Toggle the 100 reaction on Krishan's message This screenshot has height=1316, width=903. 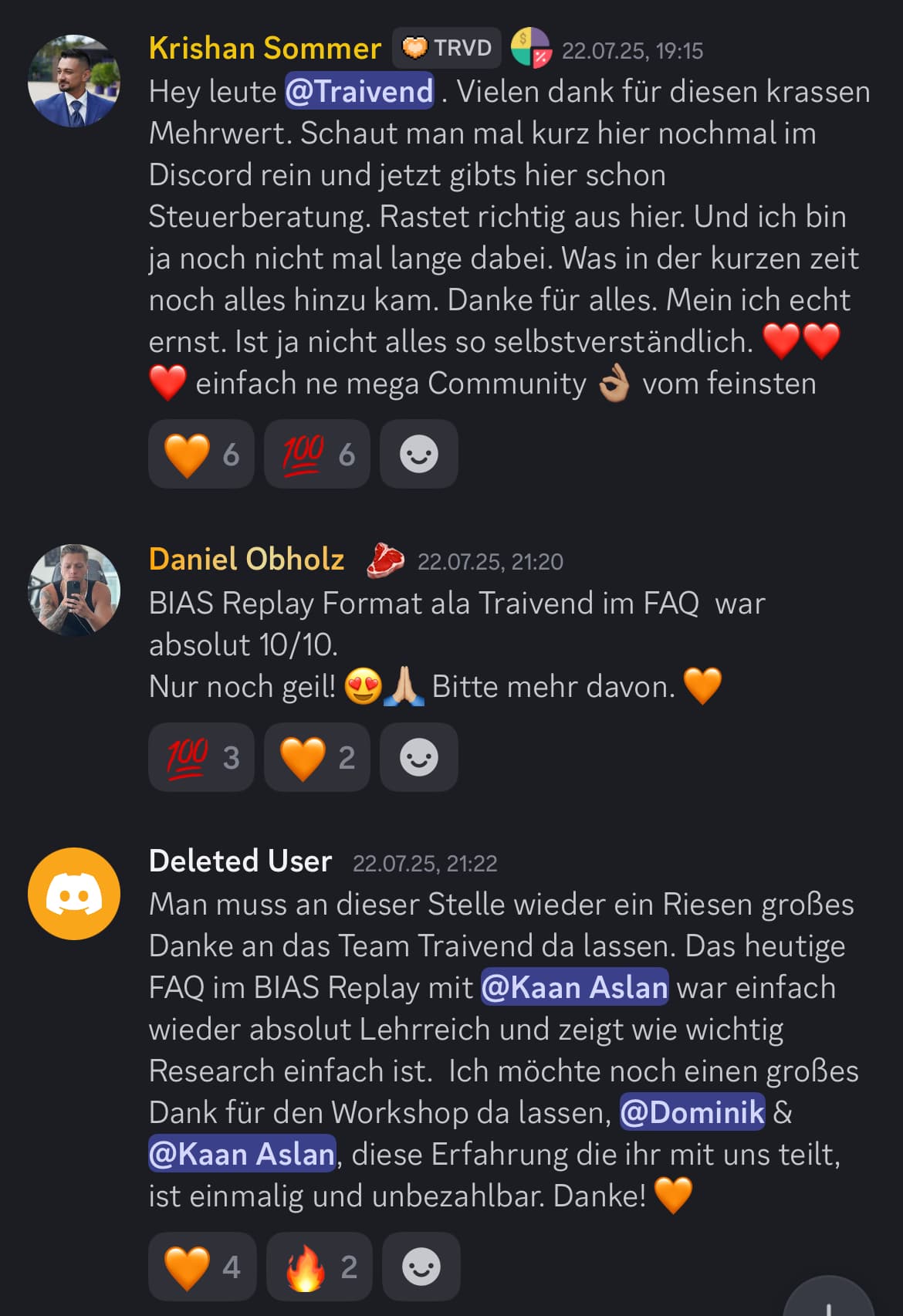[x=316, y=454]
